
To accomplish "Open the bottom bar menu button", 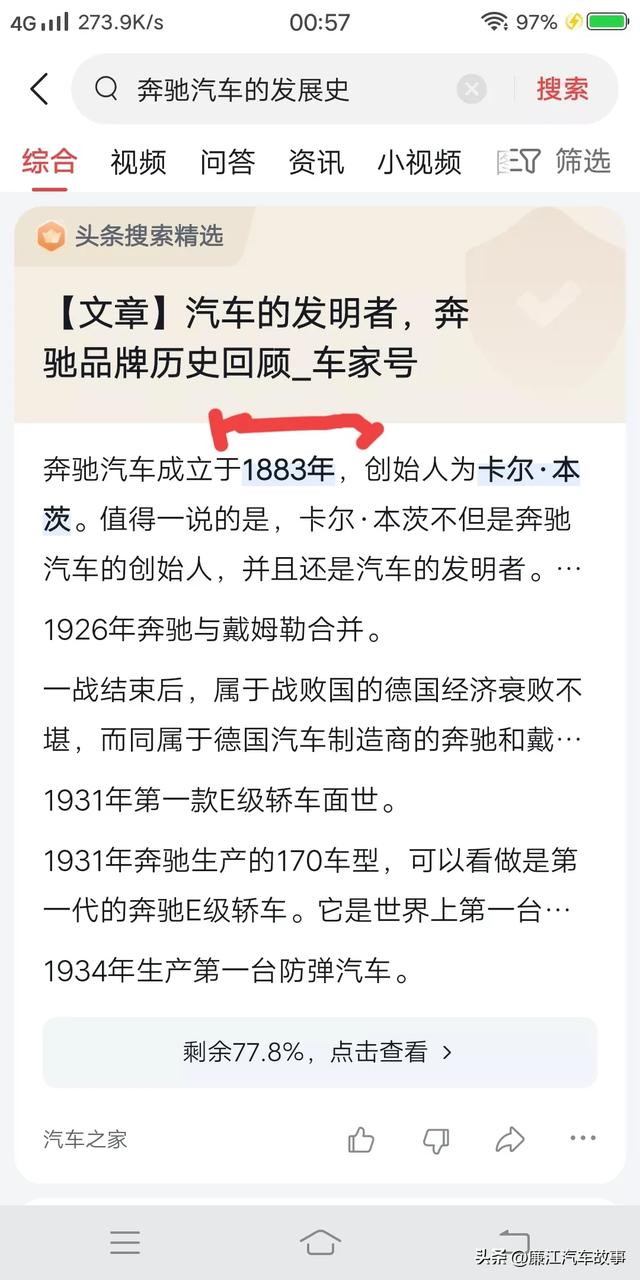I will point(125,1242).
